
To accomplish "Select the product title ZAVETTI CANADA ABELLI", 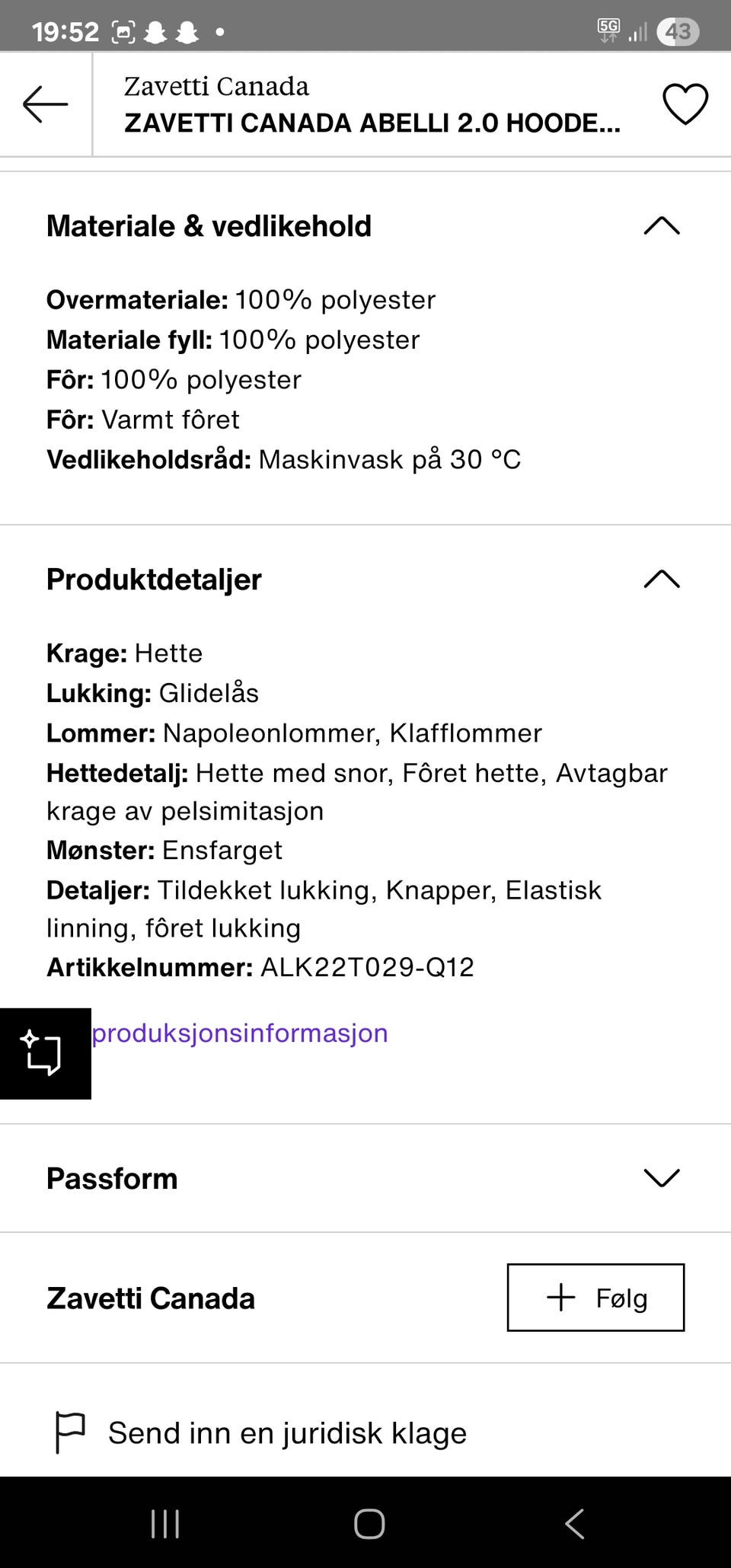I will click(x=373, y=122).
